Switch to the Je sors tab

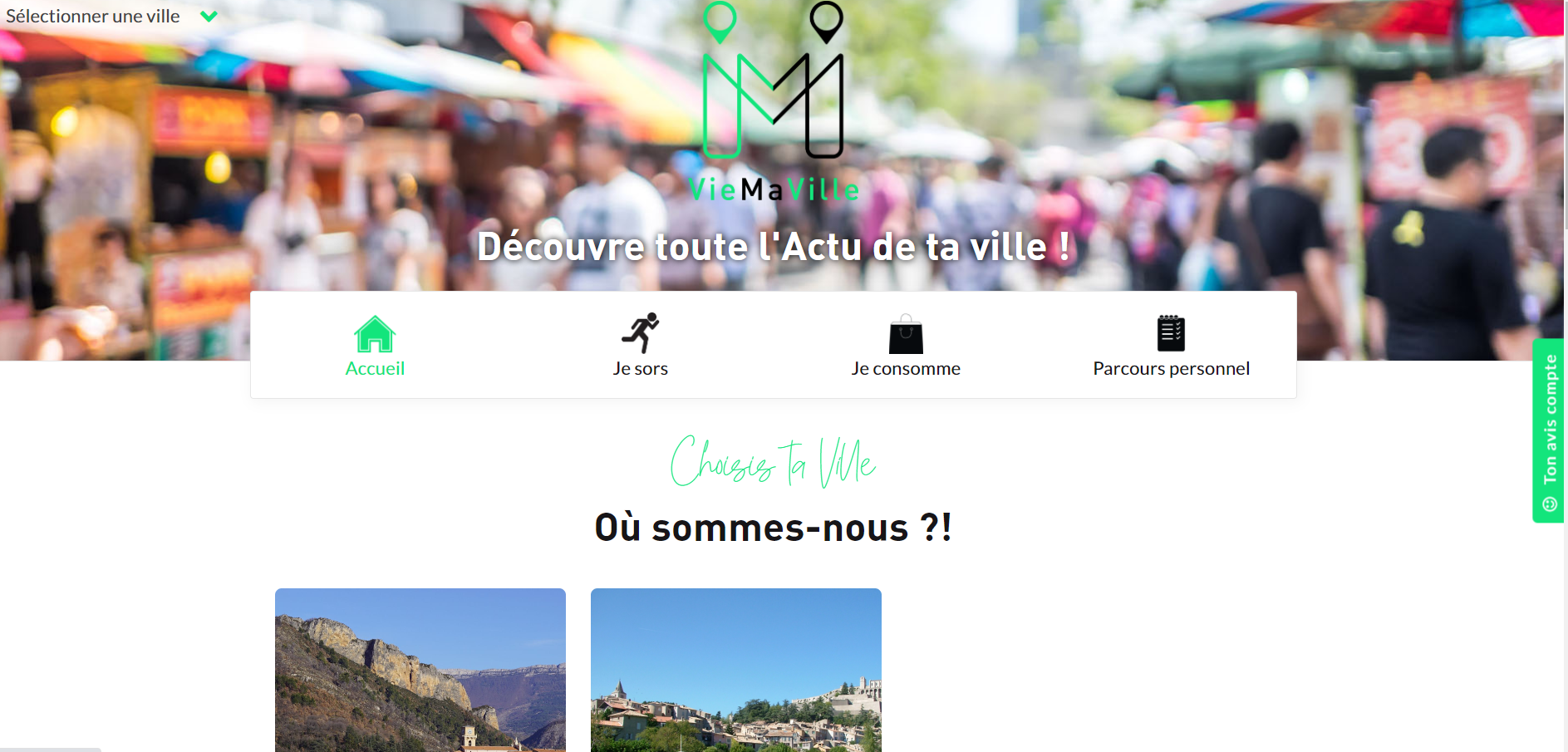(x=640, y=347)
